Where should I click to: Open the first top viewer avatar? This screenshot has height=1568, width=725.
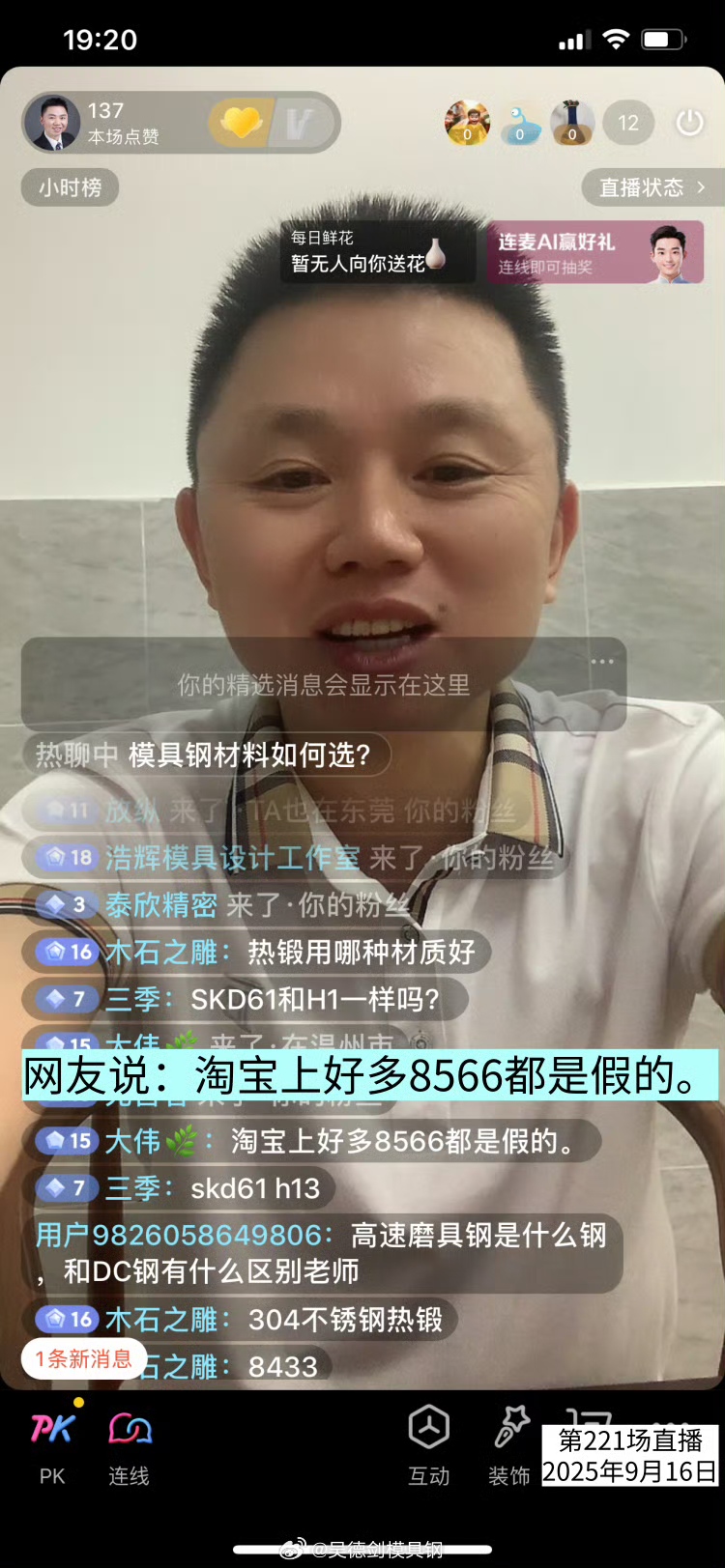tap(467, 124)
